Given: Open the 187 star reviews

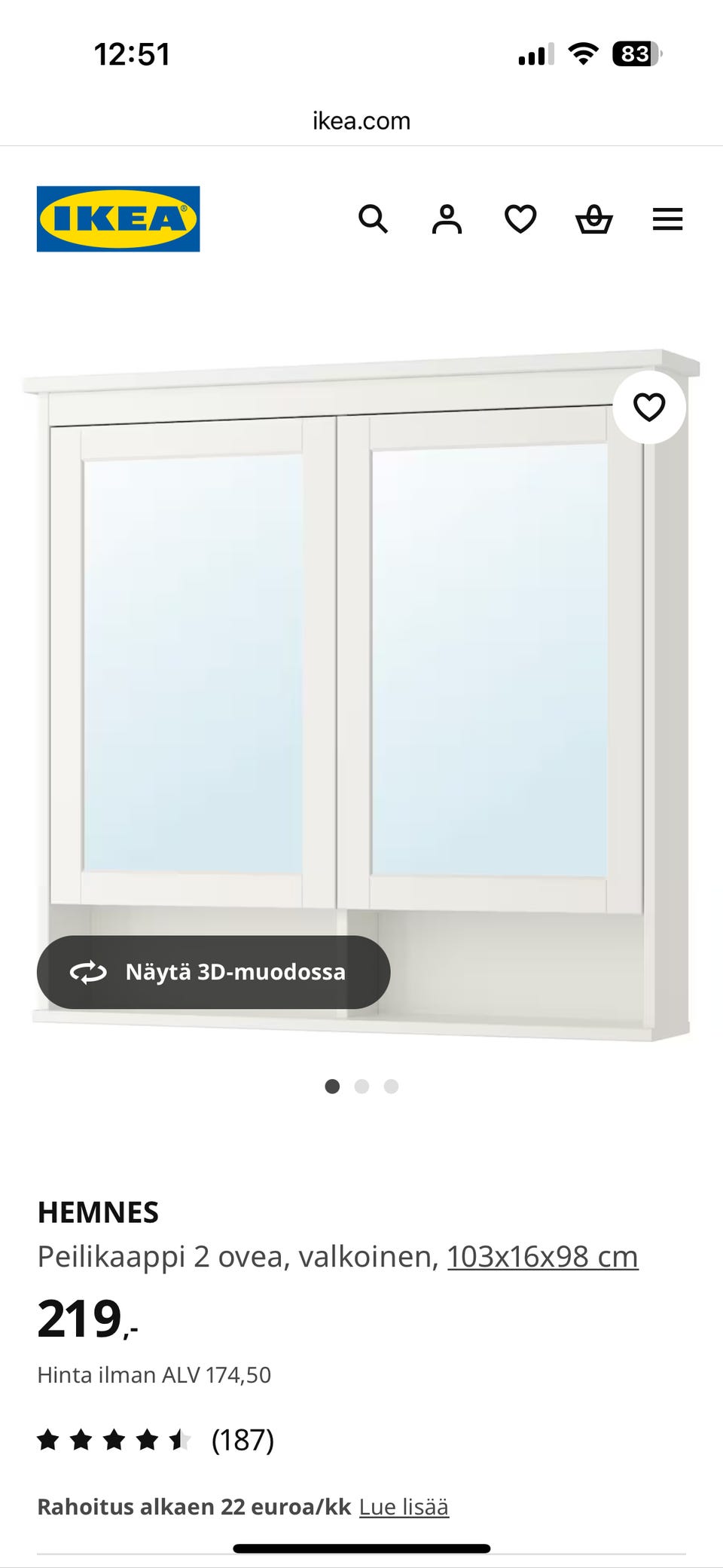Looking at the screenshot, I should (156, 1440).
